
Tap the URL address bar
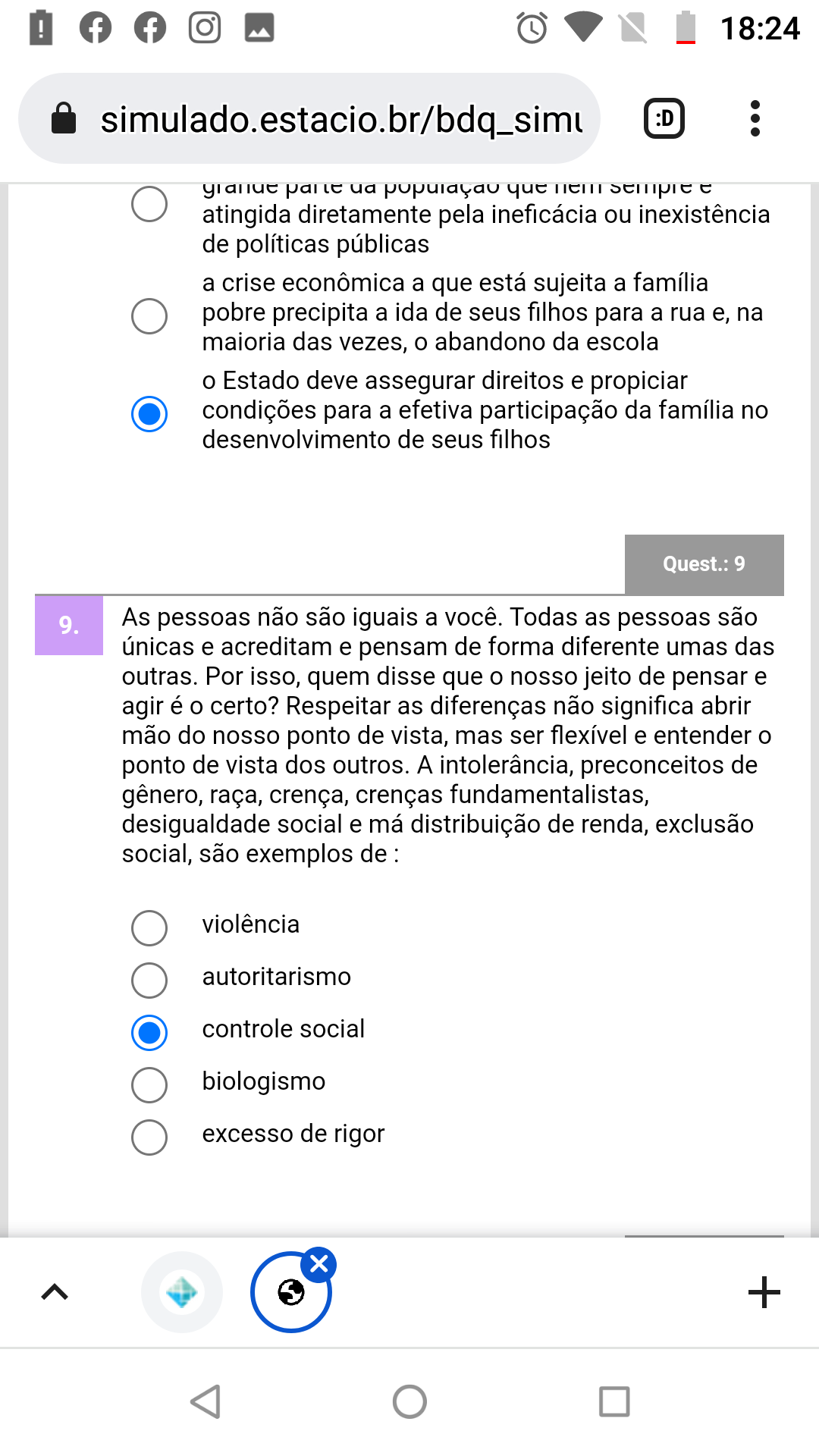[341, 119]
